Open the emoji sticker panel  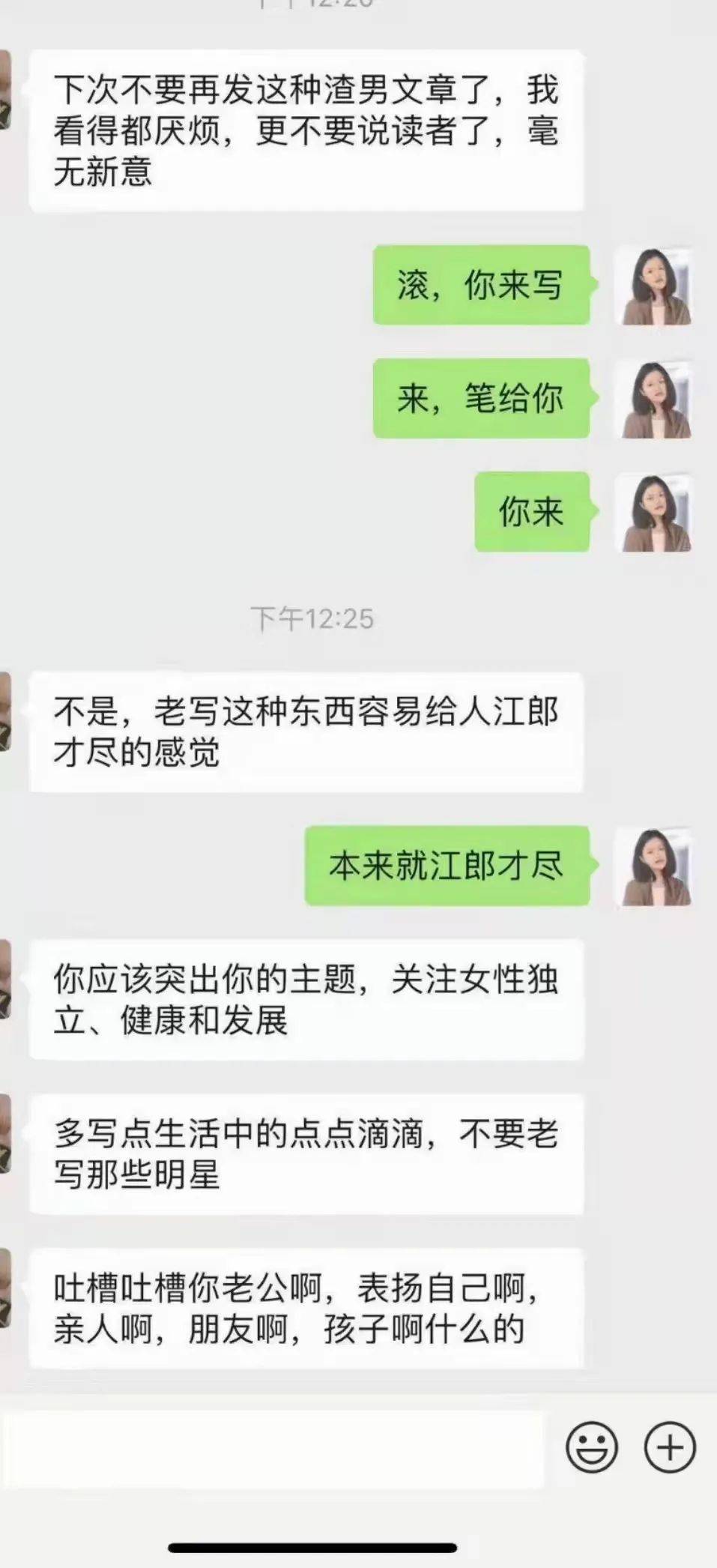click(x=592, y=1447)
